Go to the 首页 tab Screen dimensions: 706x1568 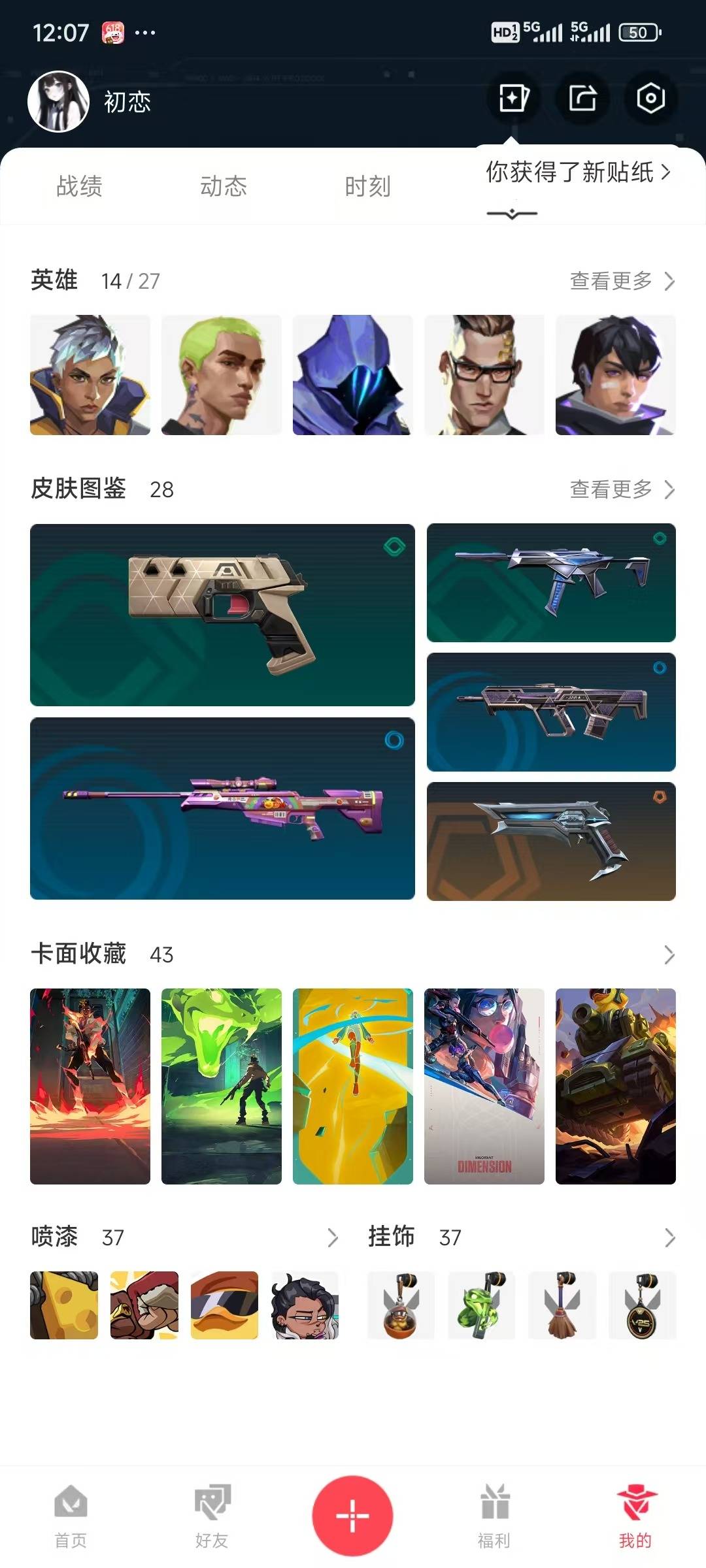[x=71, y=1517]
